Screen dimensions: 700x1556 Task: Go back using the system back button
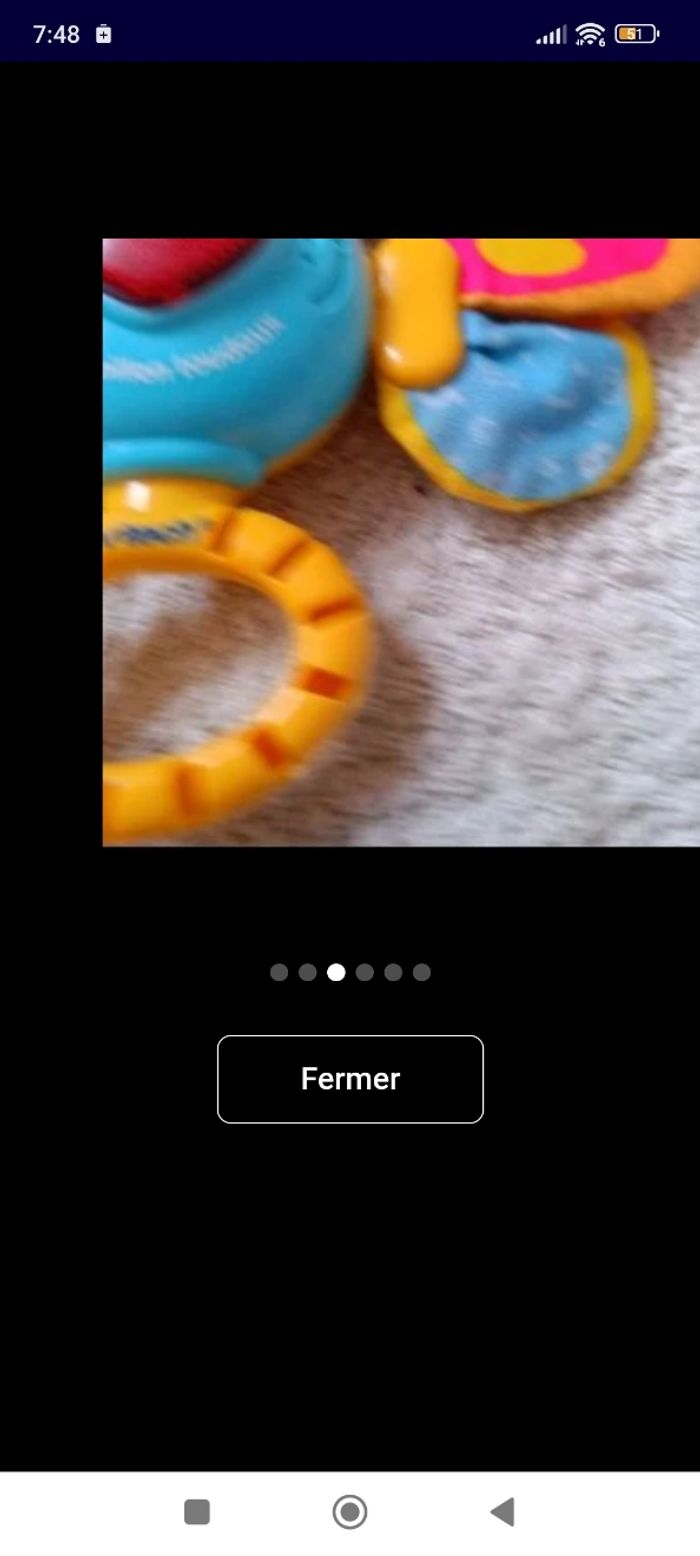(x=502, y=1512)
